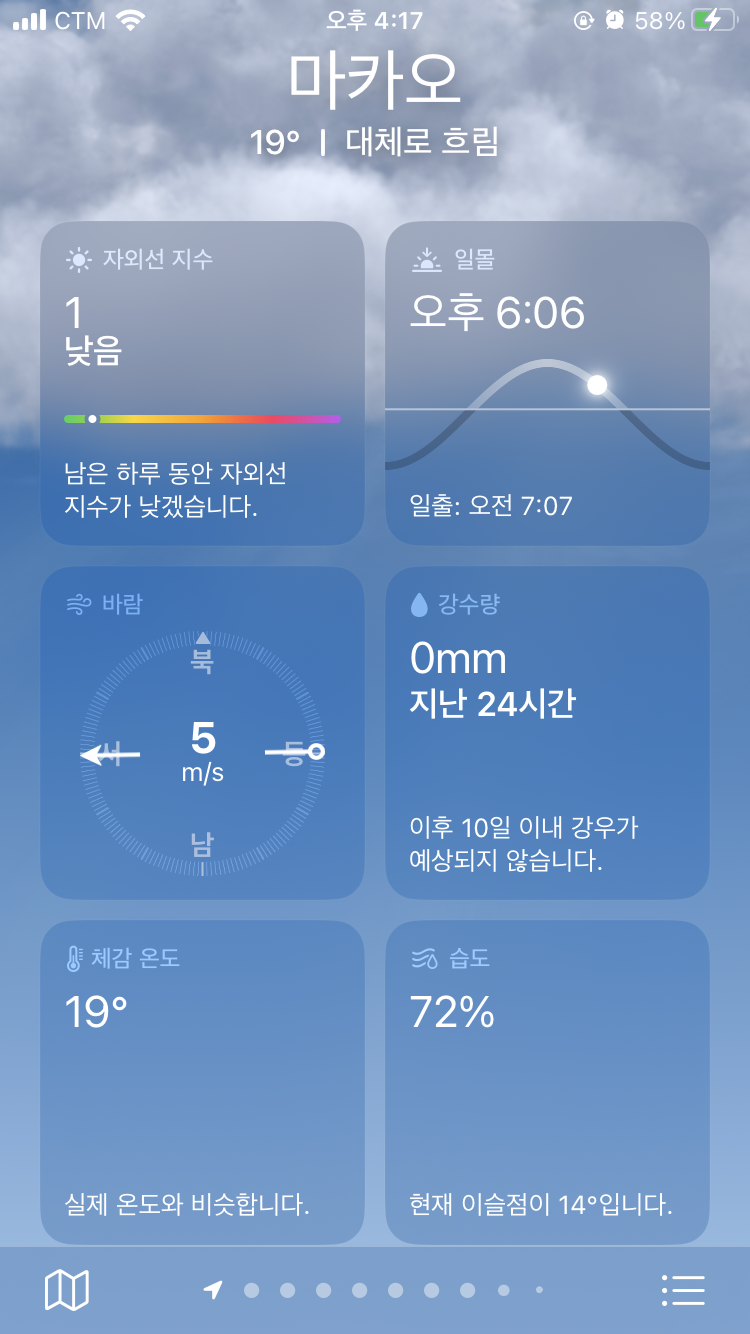This screenshot has height=1334, width=750.
Task: Open the weather map
Action: tap(67, 1290)
